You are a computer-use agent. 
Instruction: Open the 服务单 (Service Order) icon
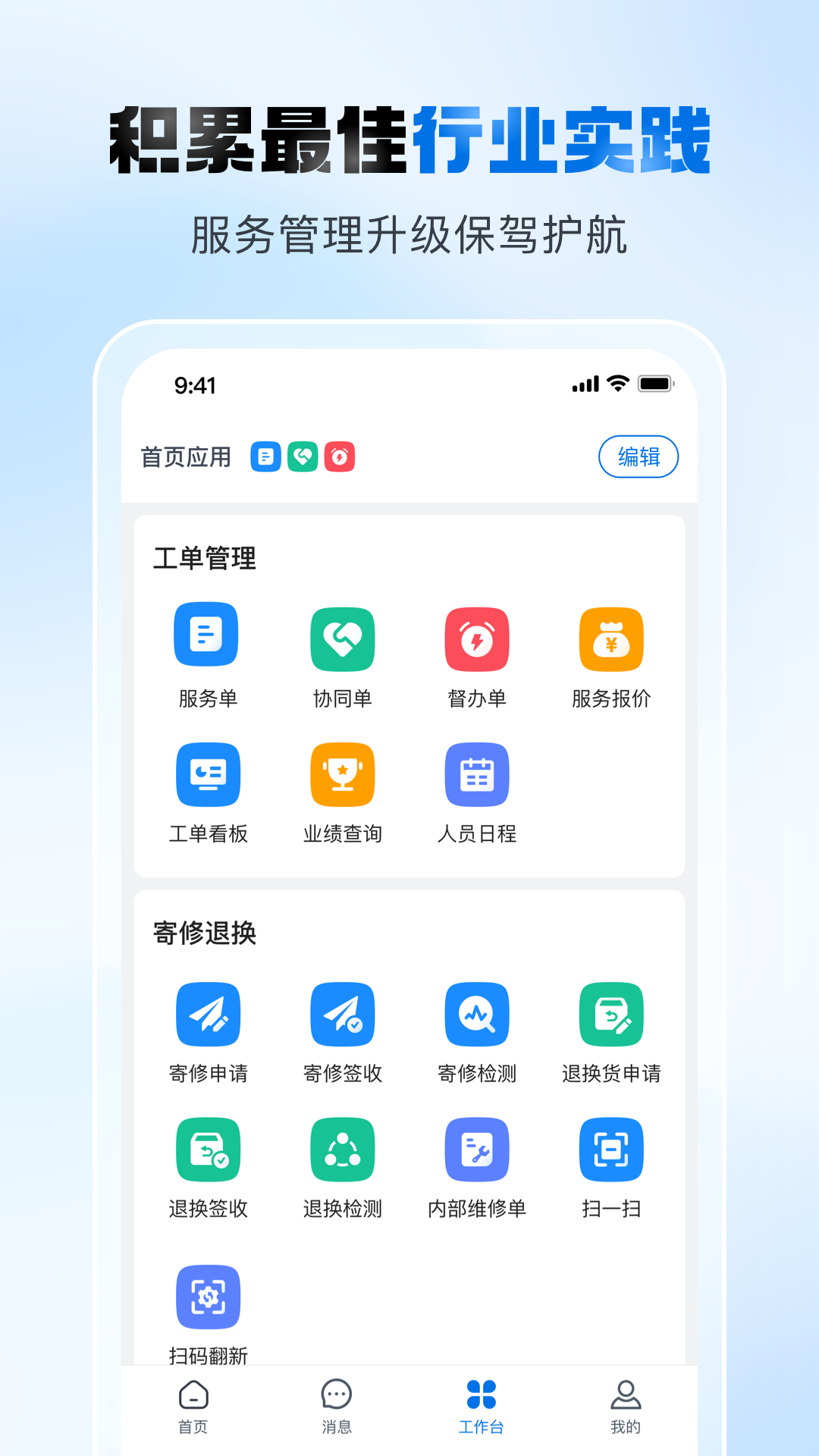click(206, 634)
